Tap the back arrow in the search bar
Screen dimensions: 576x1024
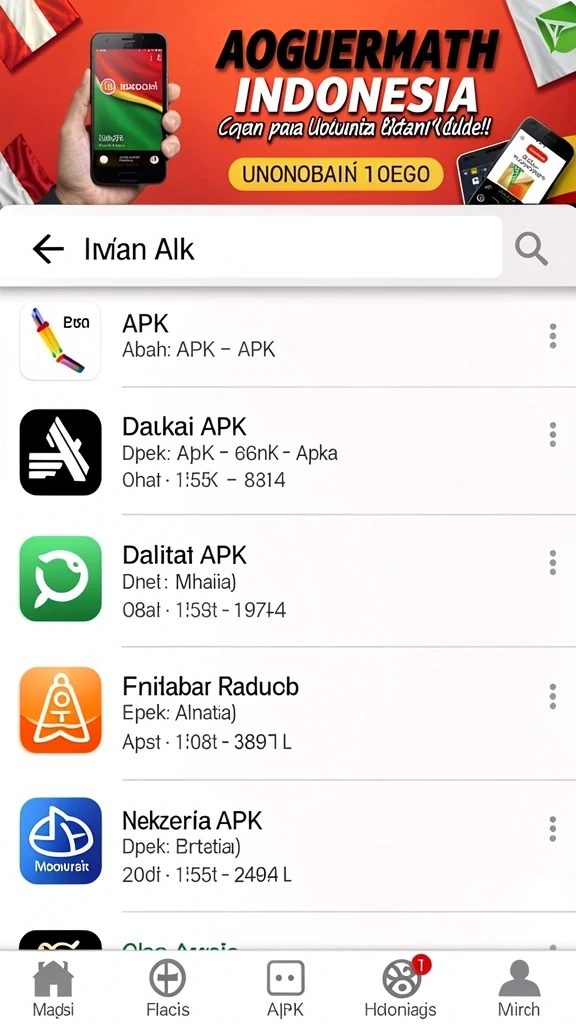pos(48,249)
